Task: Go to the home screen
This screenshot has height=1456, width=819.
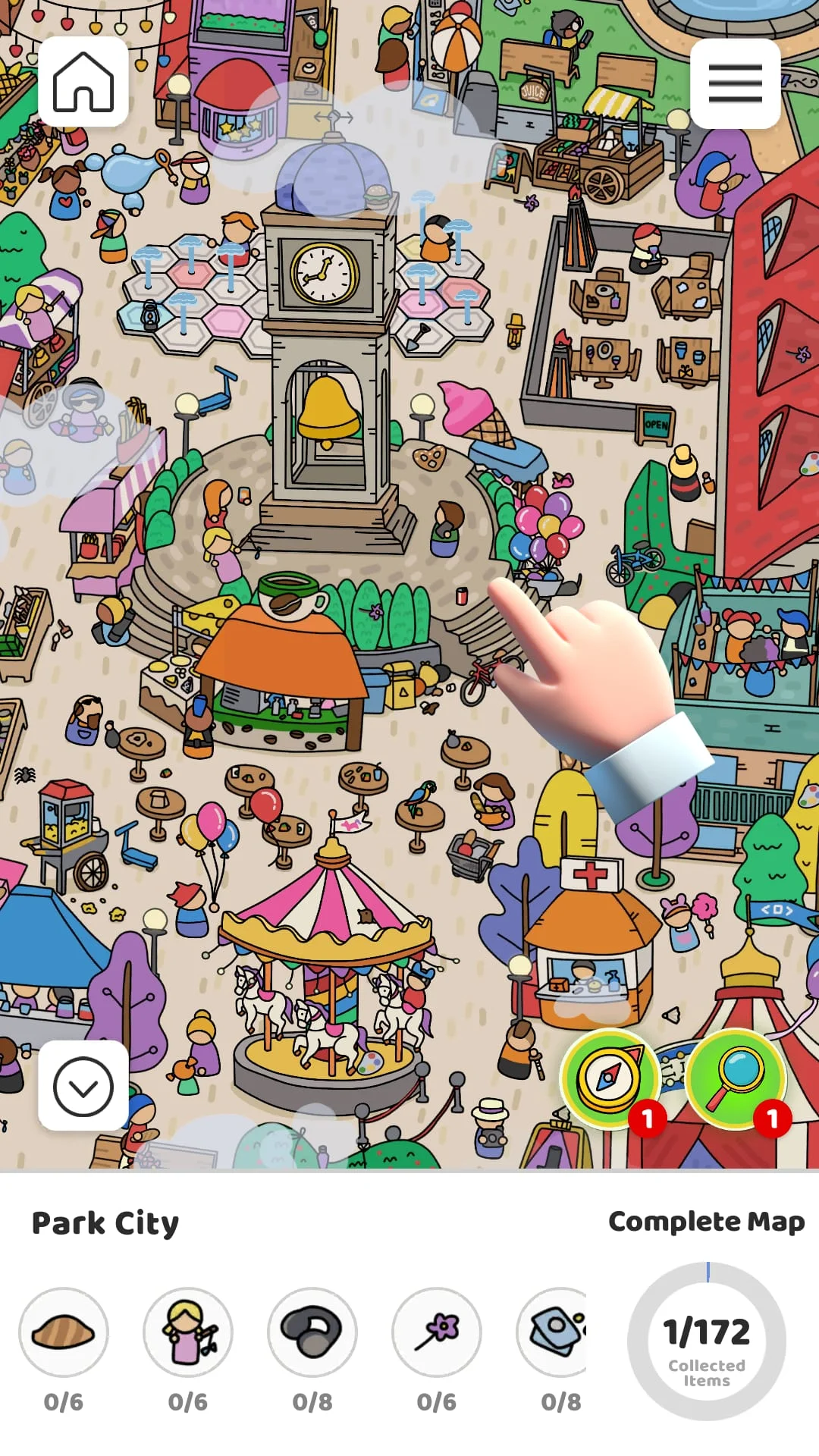Action: tap(83, 82)
